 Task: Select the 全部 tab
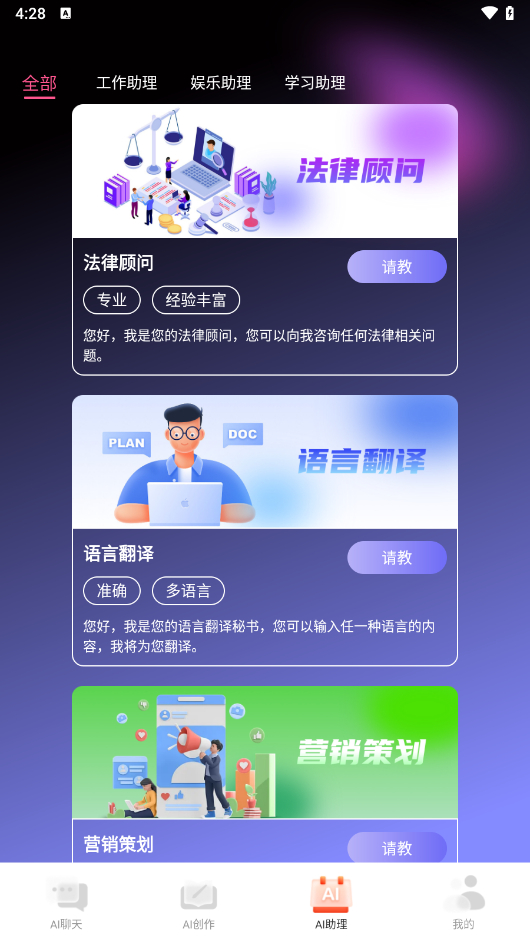[40, 83]
